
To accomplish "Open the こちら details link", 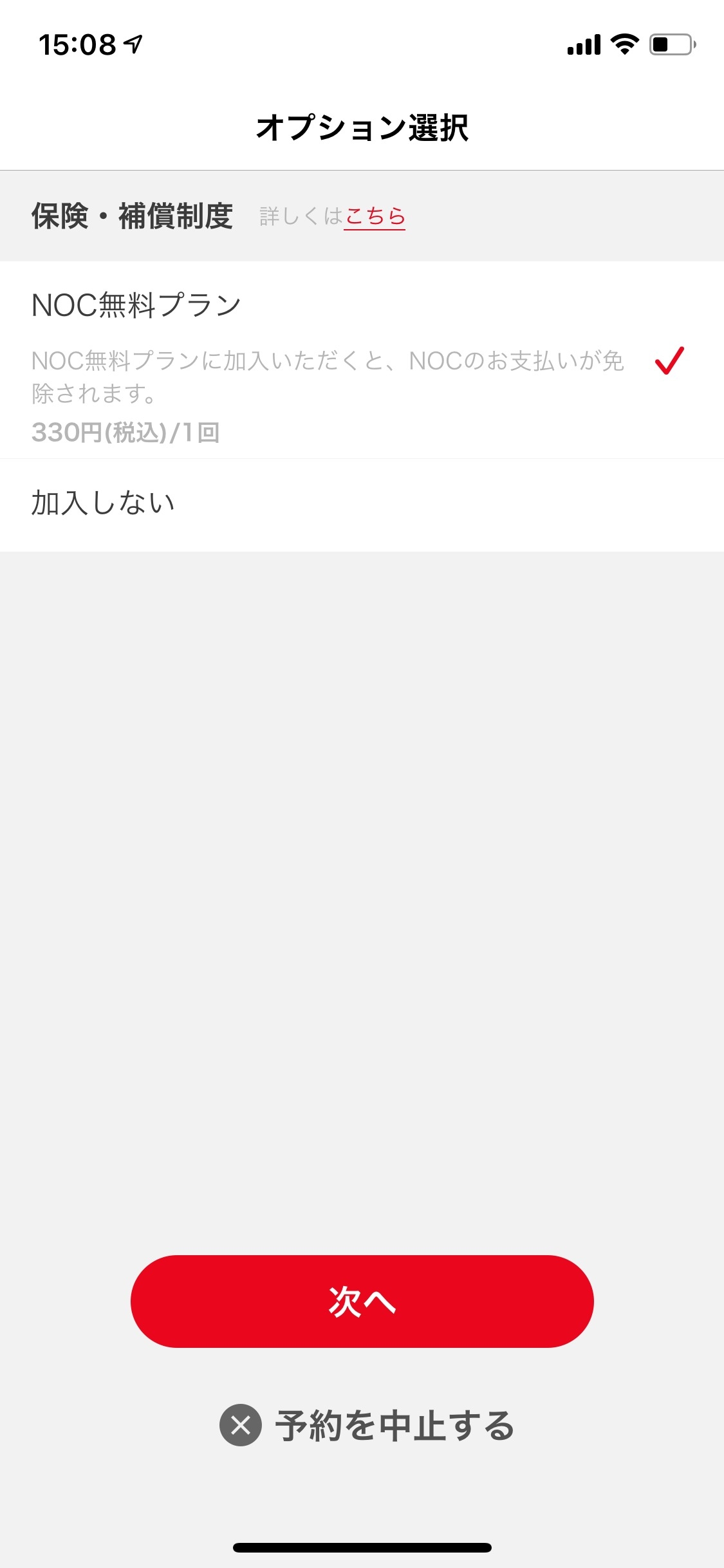I will [375, 216].
